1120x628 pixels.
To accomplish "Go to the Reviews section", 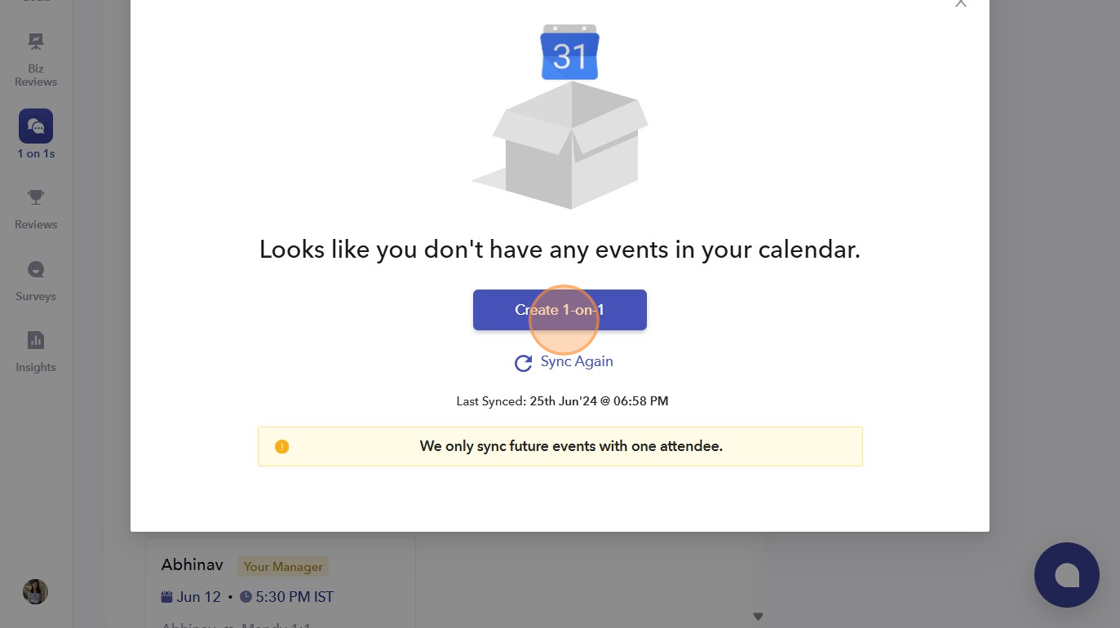I will click(36, 209).
